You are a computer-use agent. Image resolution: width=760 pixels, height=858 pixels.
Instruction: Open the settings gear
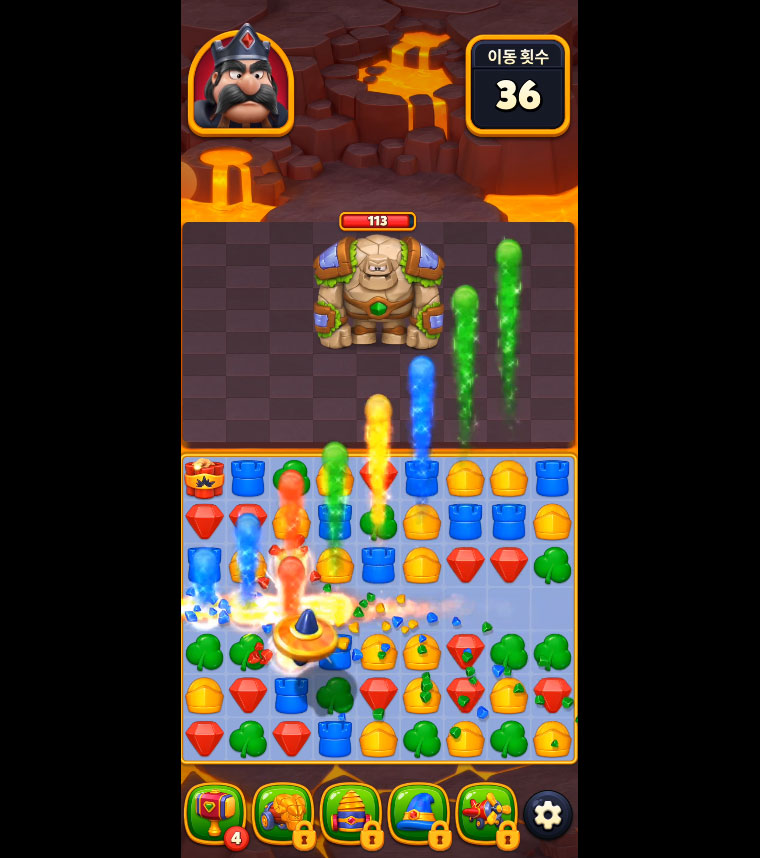point(547,815)
